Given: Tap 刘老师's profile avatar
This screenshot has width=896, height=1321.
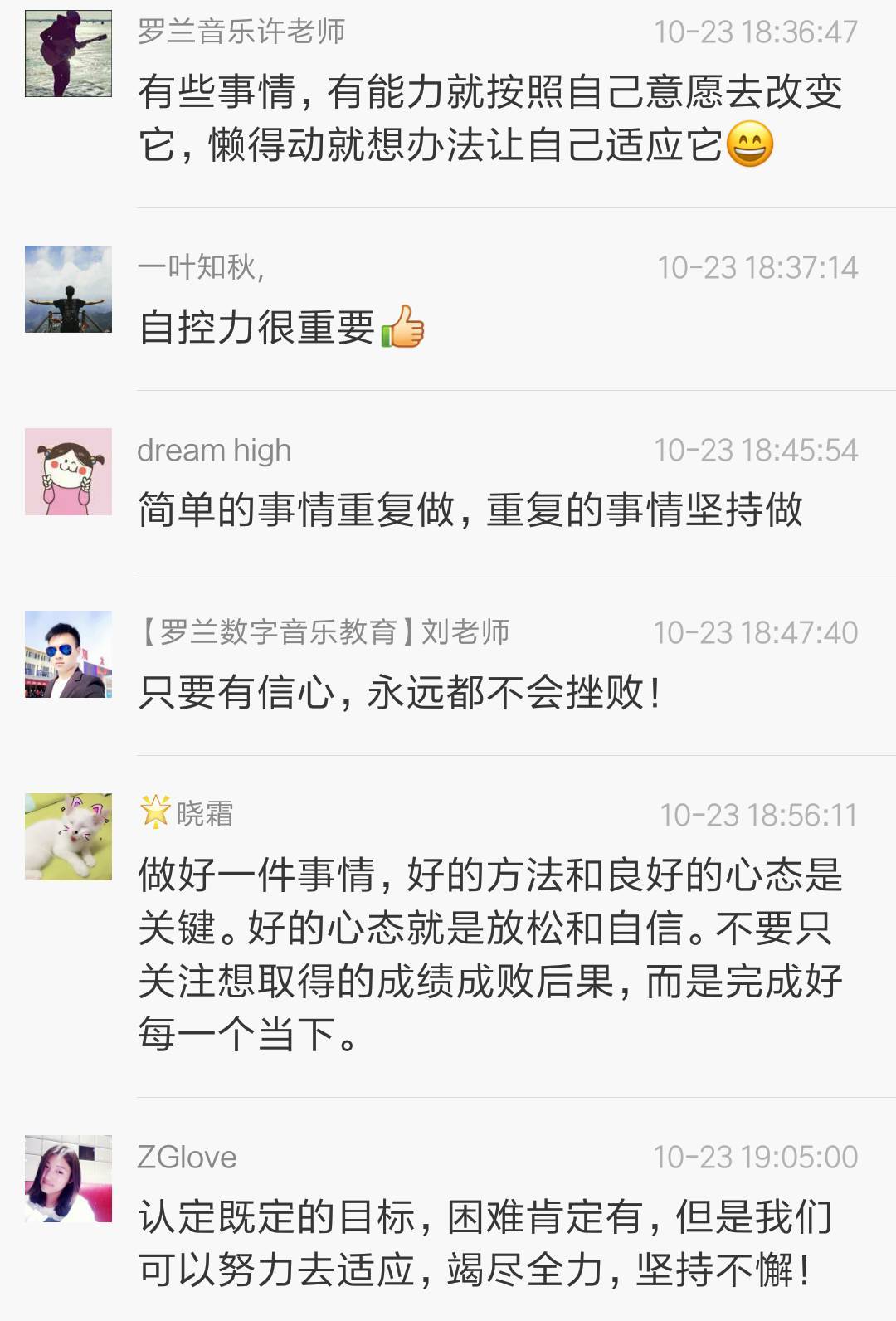Looking at the screenshot, I should [x=68, y=654].
